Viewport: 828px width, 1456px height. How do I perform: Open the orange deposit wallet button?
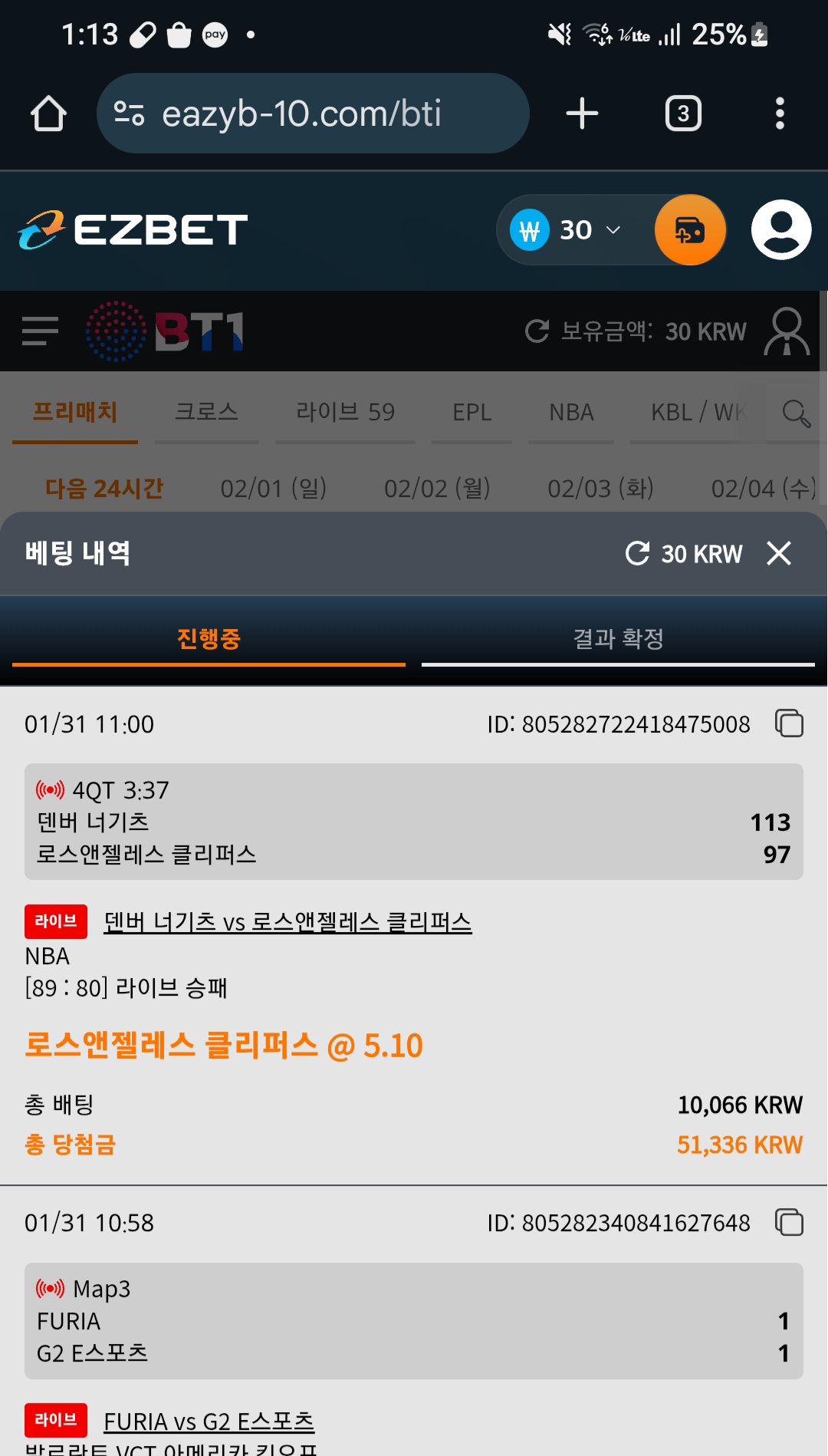click(690, 229)
